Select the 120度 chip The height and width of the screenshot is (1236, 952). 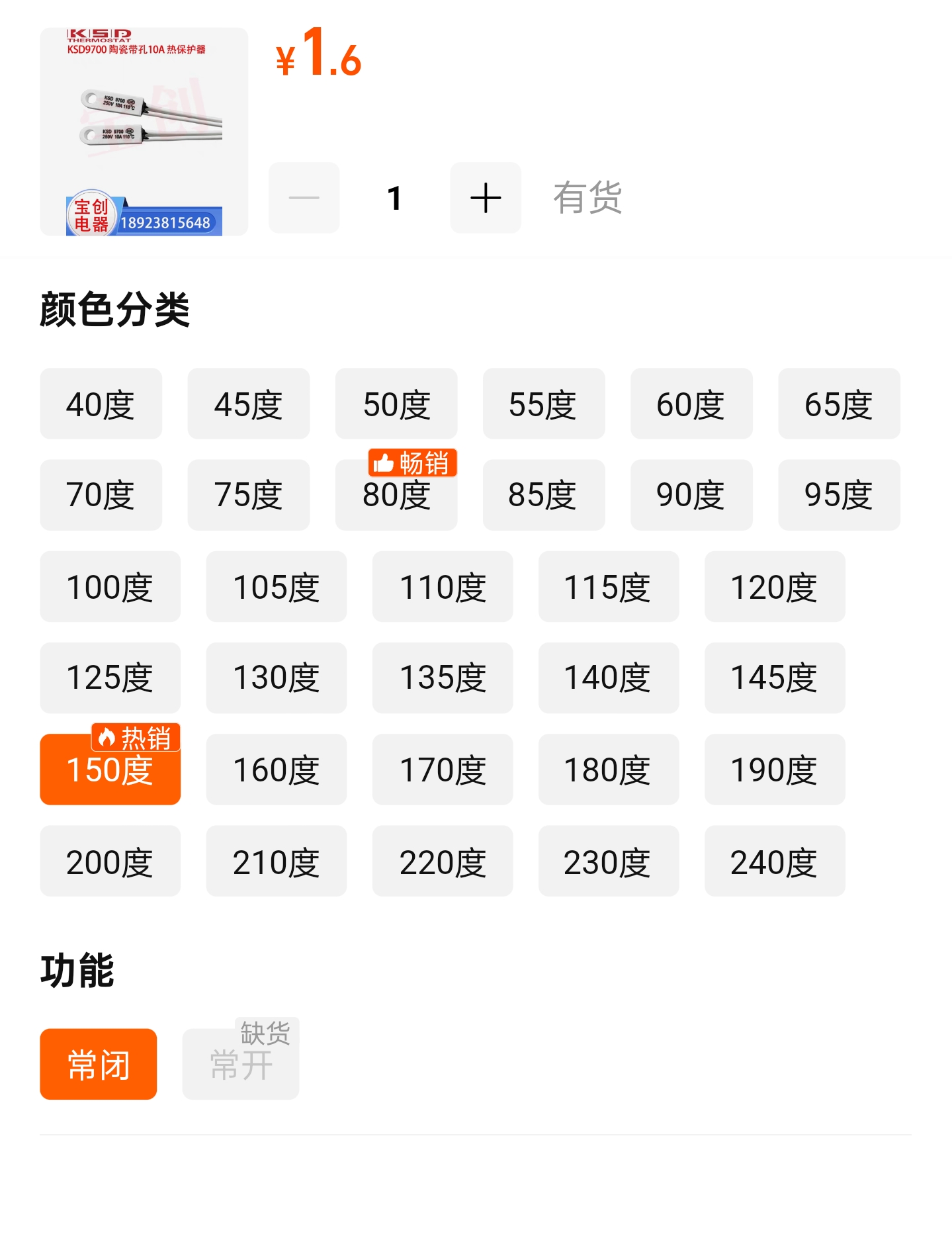click(x=775, y=587)
